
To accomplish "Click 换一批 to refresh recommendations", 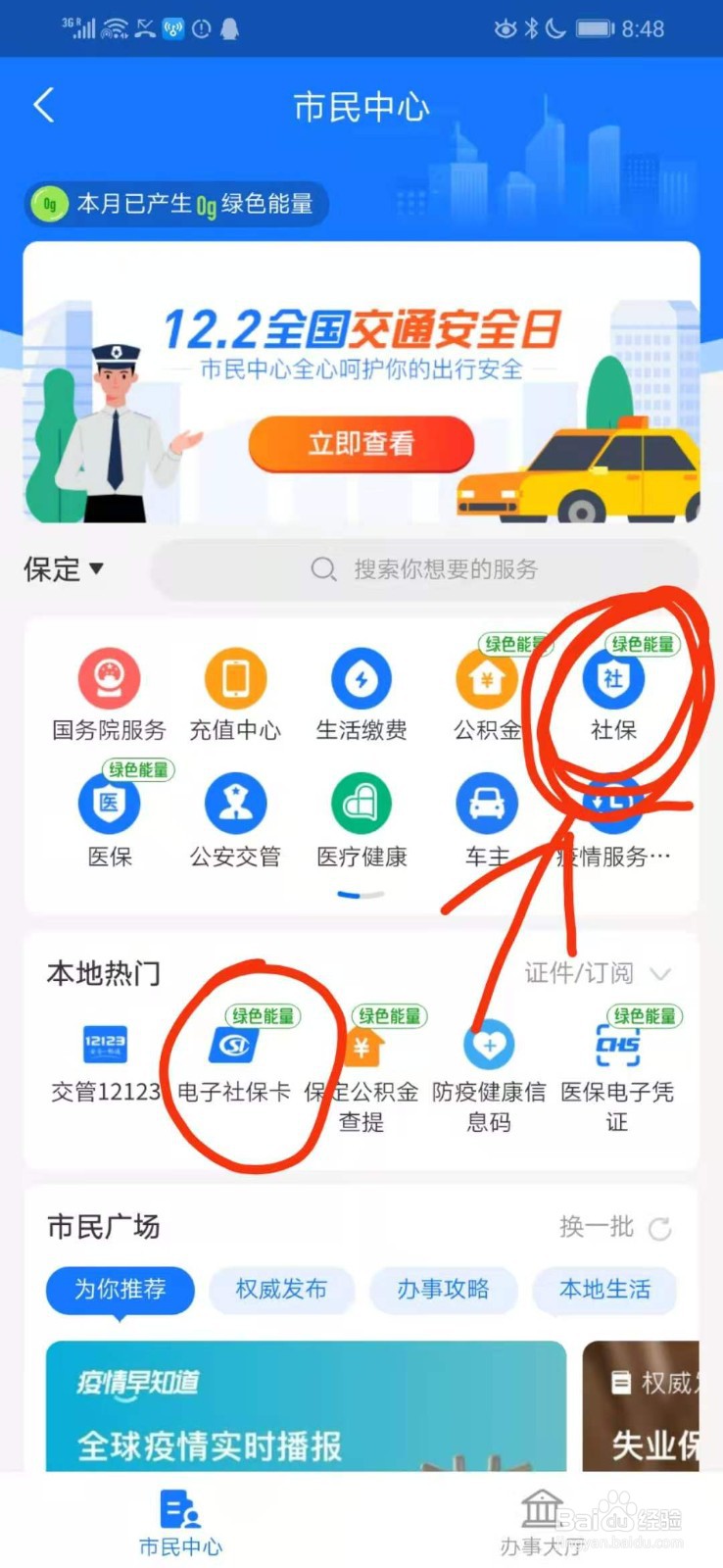I will click(x=595, y=1226).
